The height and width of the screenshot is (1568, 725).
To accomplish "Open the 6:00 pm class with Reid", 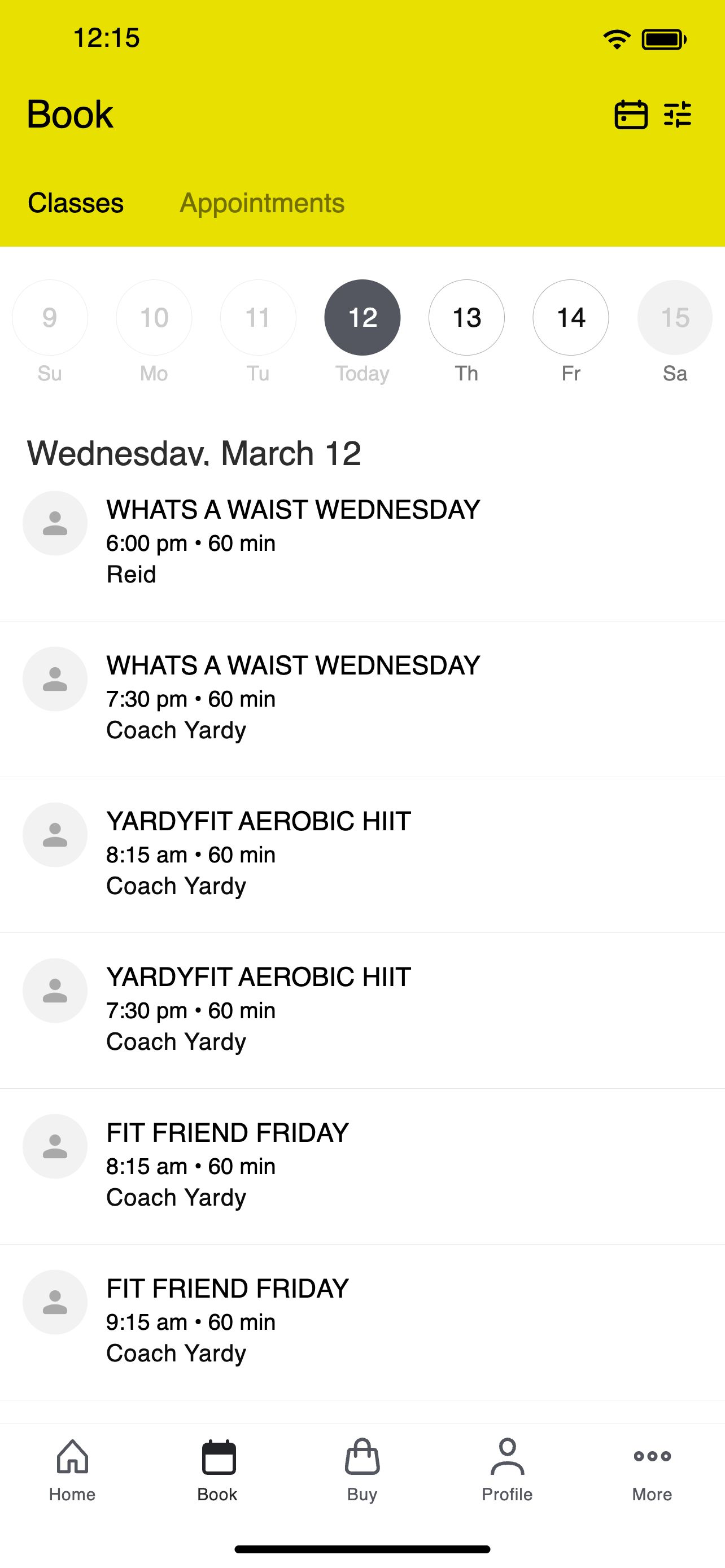I will (x=292, y=542).
